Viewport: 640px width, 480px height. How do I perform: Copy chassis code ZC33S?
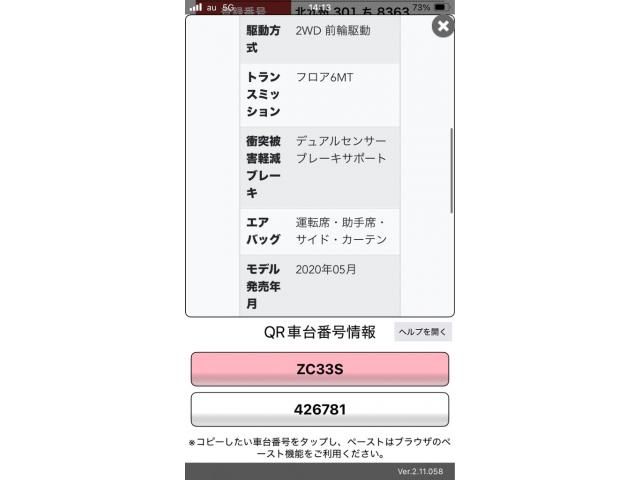click(319, 369)
